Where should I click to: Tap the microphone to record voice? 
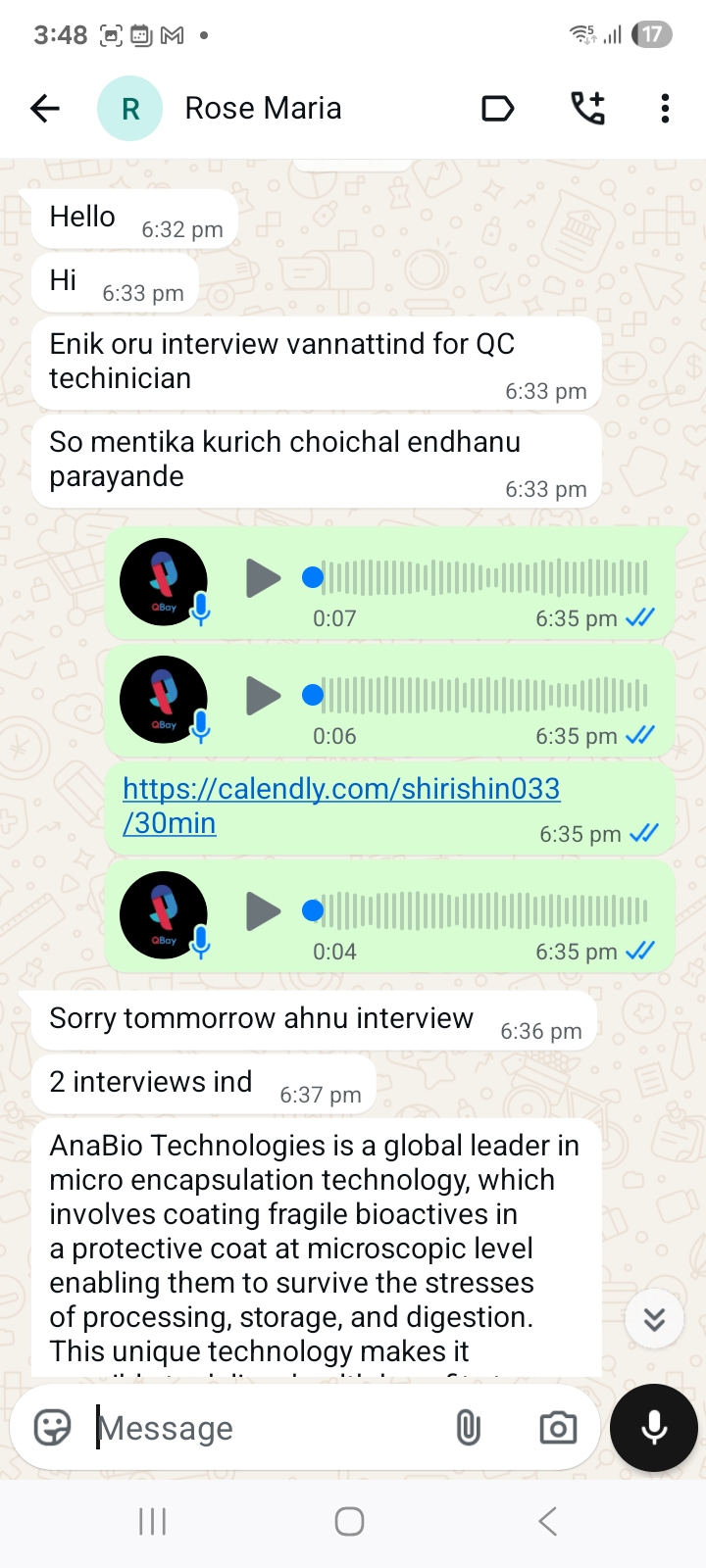pyautogui.click(x=654, y=1428)
